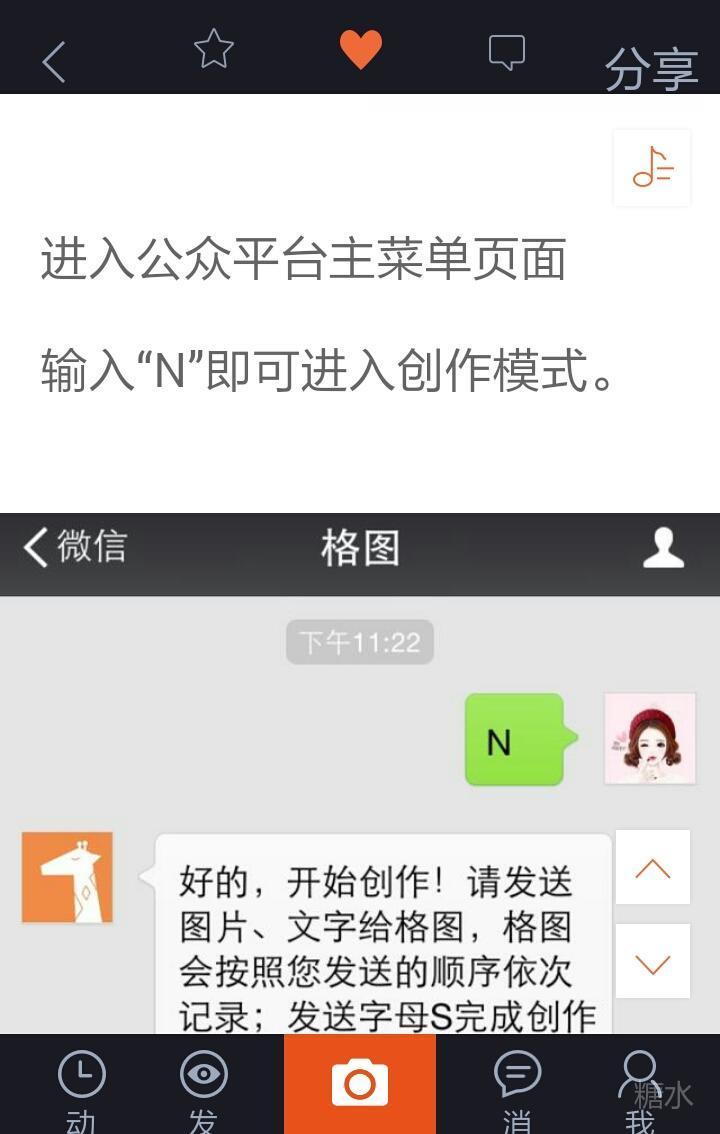Tap the orange heart to toggle like
Viewport: 720px width, 1134px height.
pos(360,50)
